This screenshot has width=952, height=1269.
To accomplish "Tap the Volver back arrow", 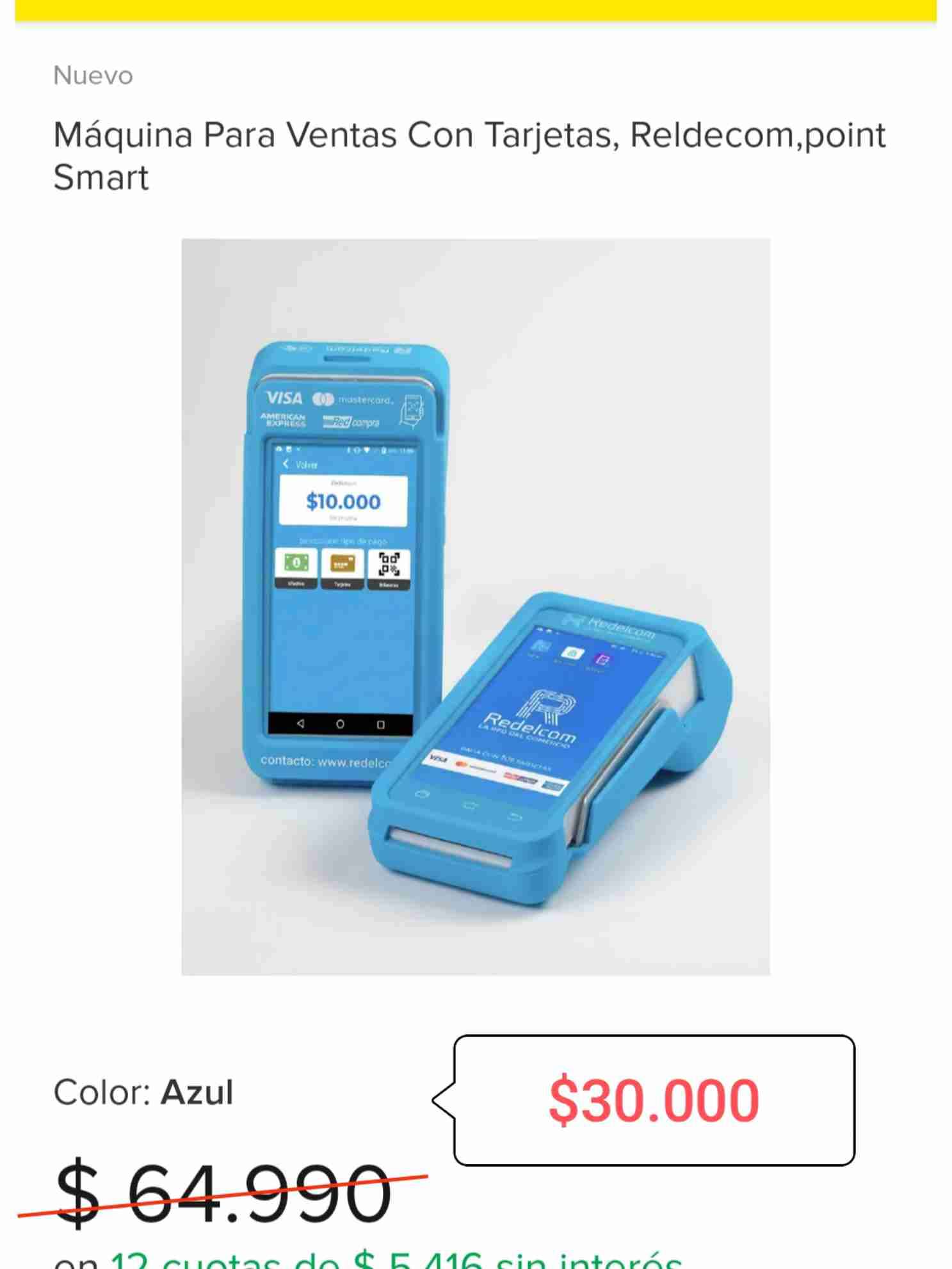I will pos(287,464).
